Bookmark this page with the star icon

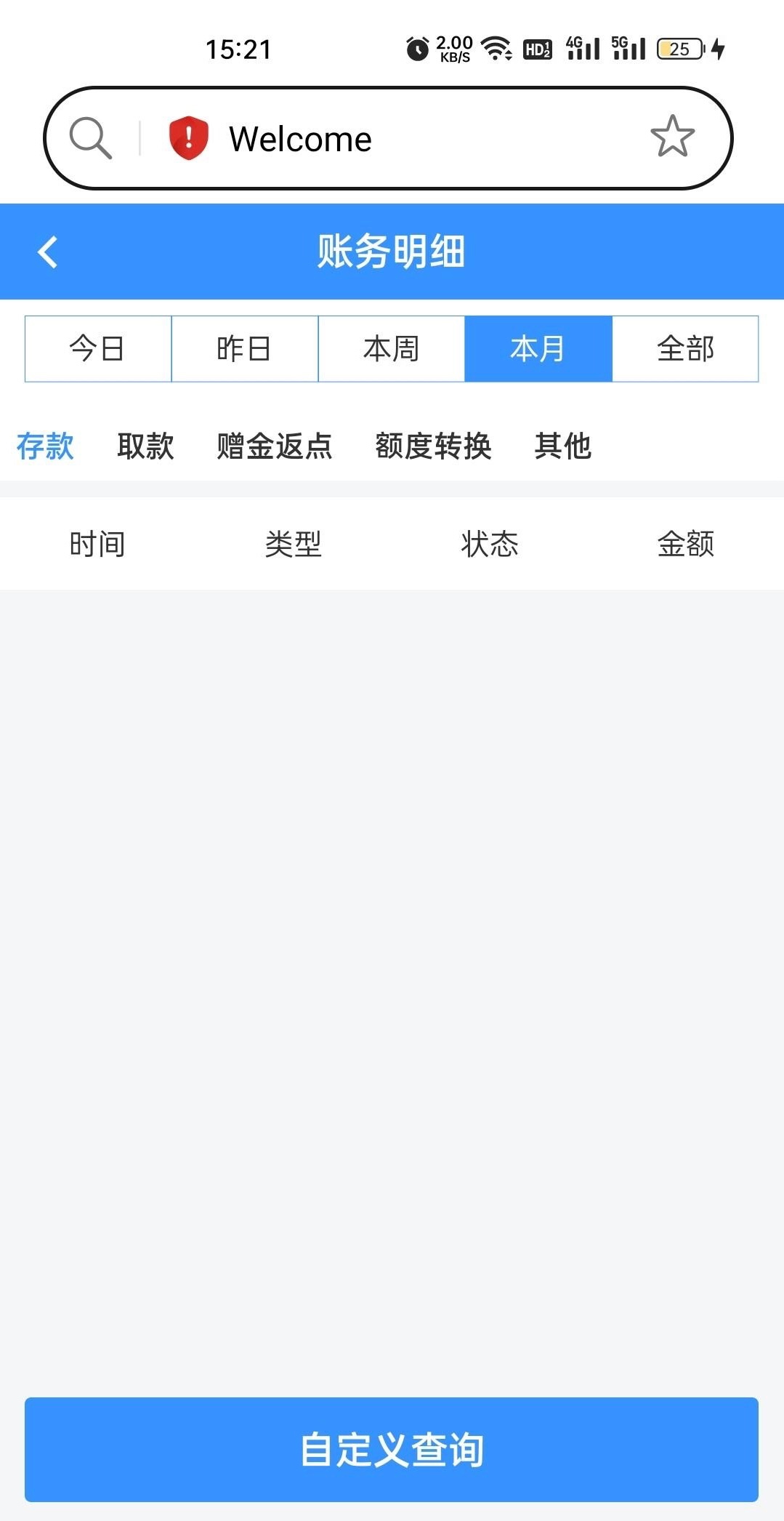[x=672, y=137]
